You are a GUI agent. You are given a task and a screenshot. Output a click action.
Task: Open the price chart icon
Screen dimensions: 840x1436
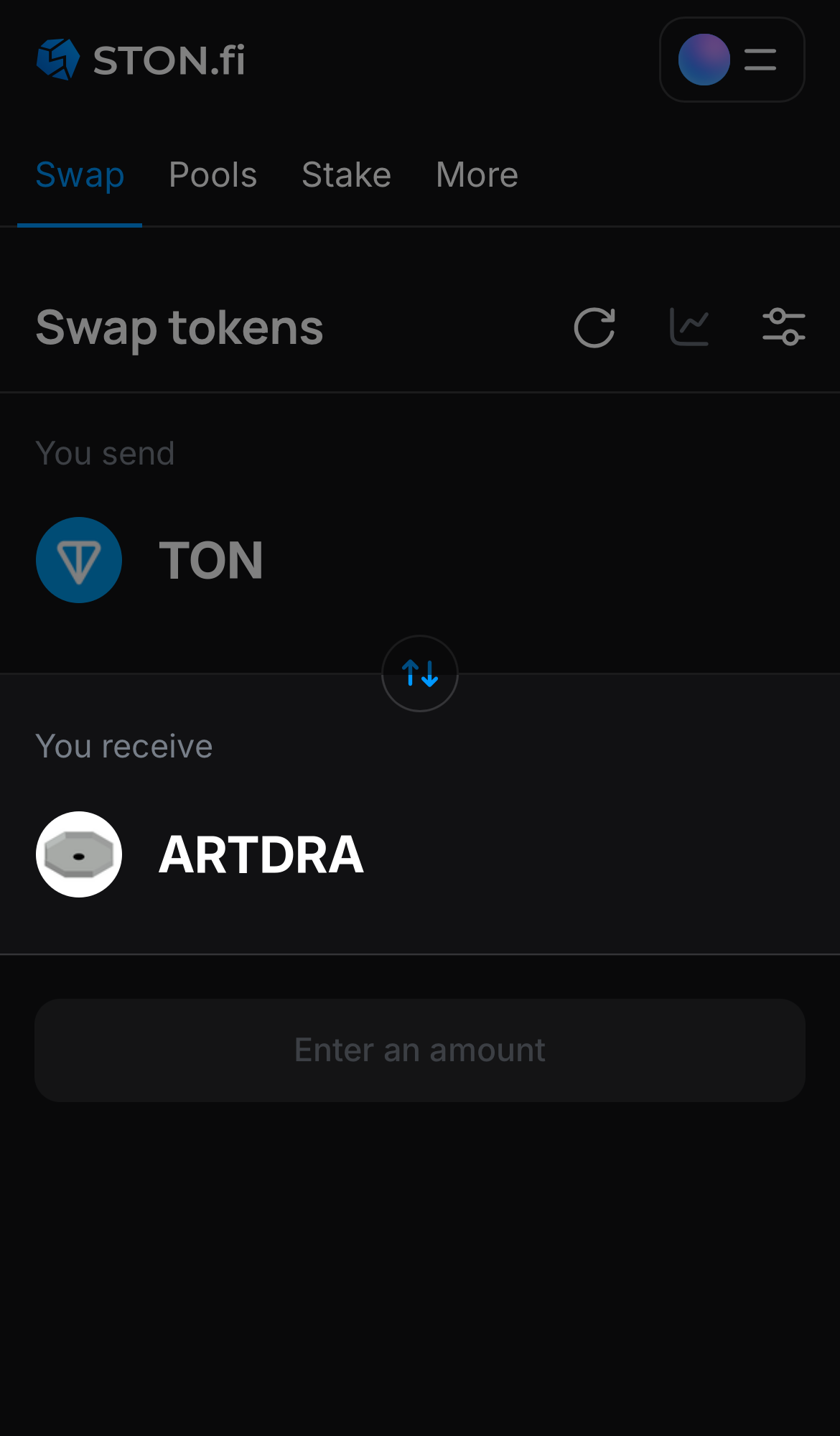[689, 327]
